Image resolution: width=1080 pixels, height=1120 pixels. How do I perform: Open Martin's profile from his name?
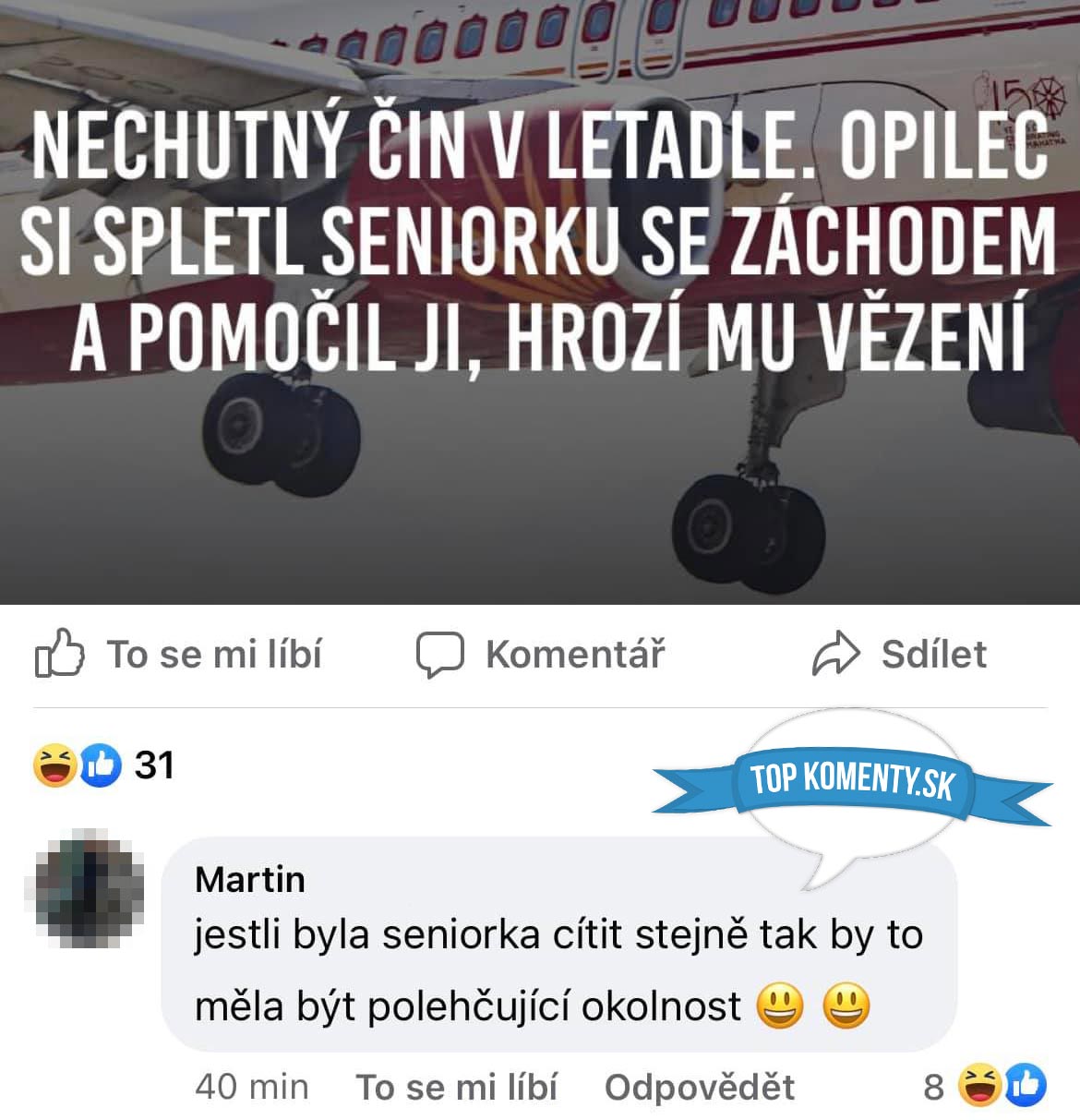point(249,880)
